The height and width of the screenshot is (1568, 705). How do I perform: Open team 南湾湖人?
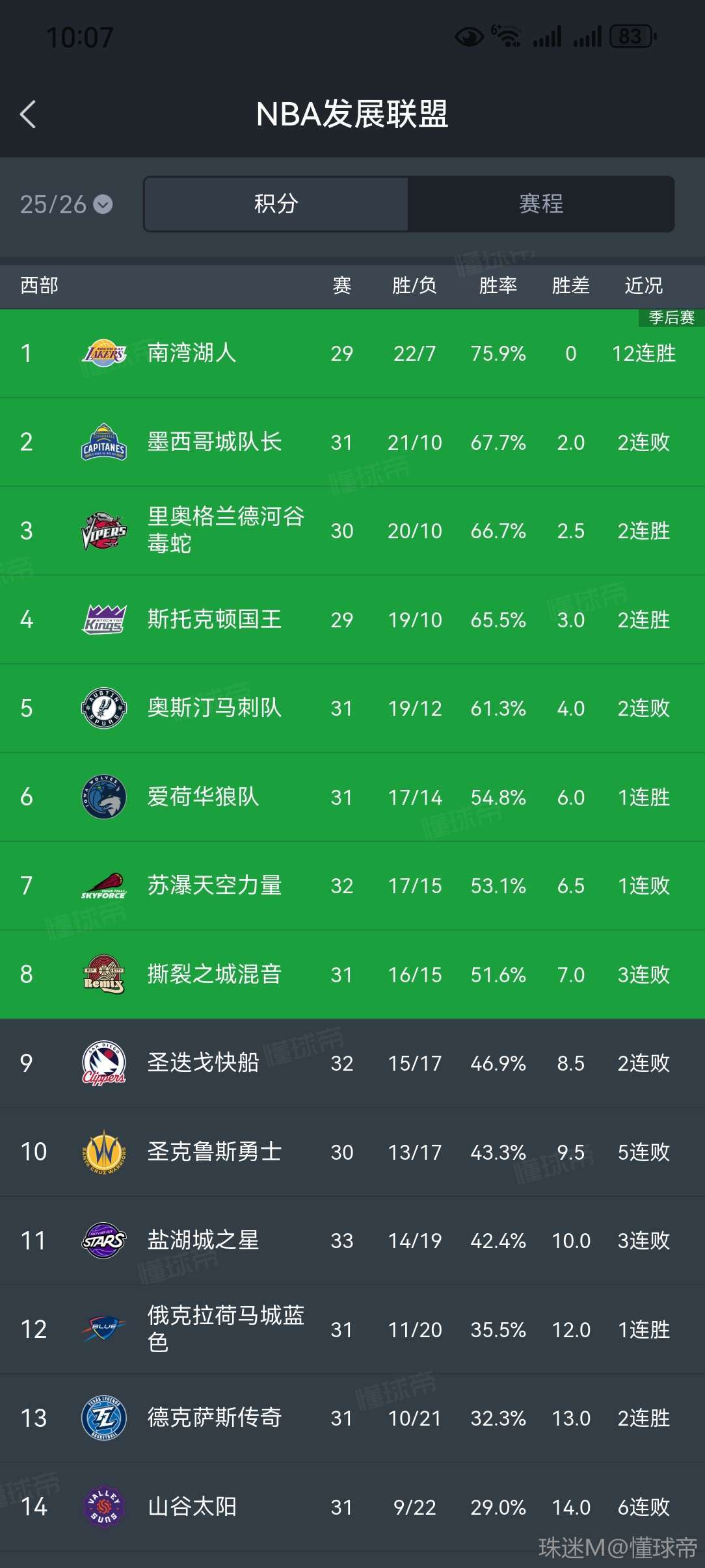192,353
